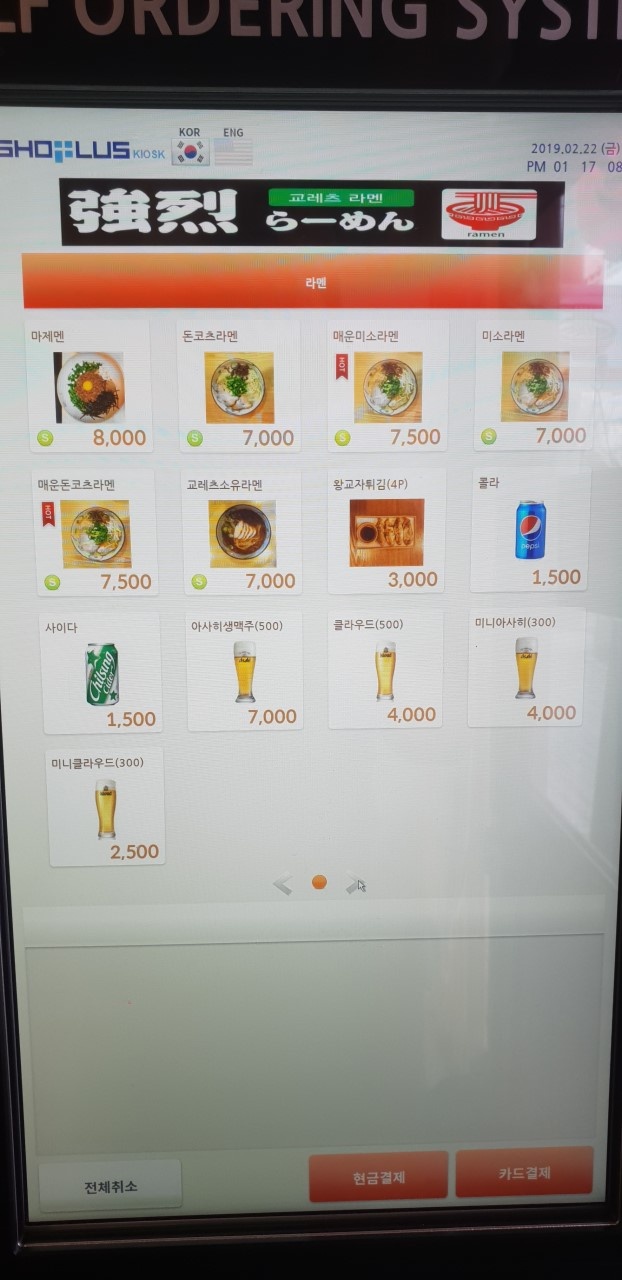
Task: Select 교레츠소유라멘 item
Action: [242, 533]
